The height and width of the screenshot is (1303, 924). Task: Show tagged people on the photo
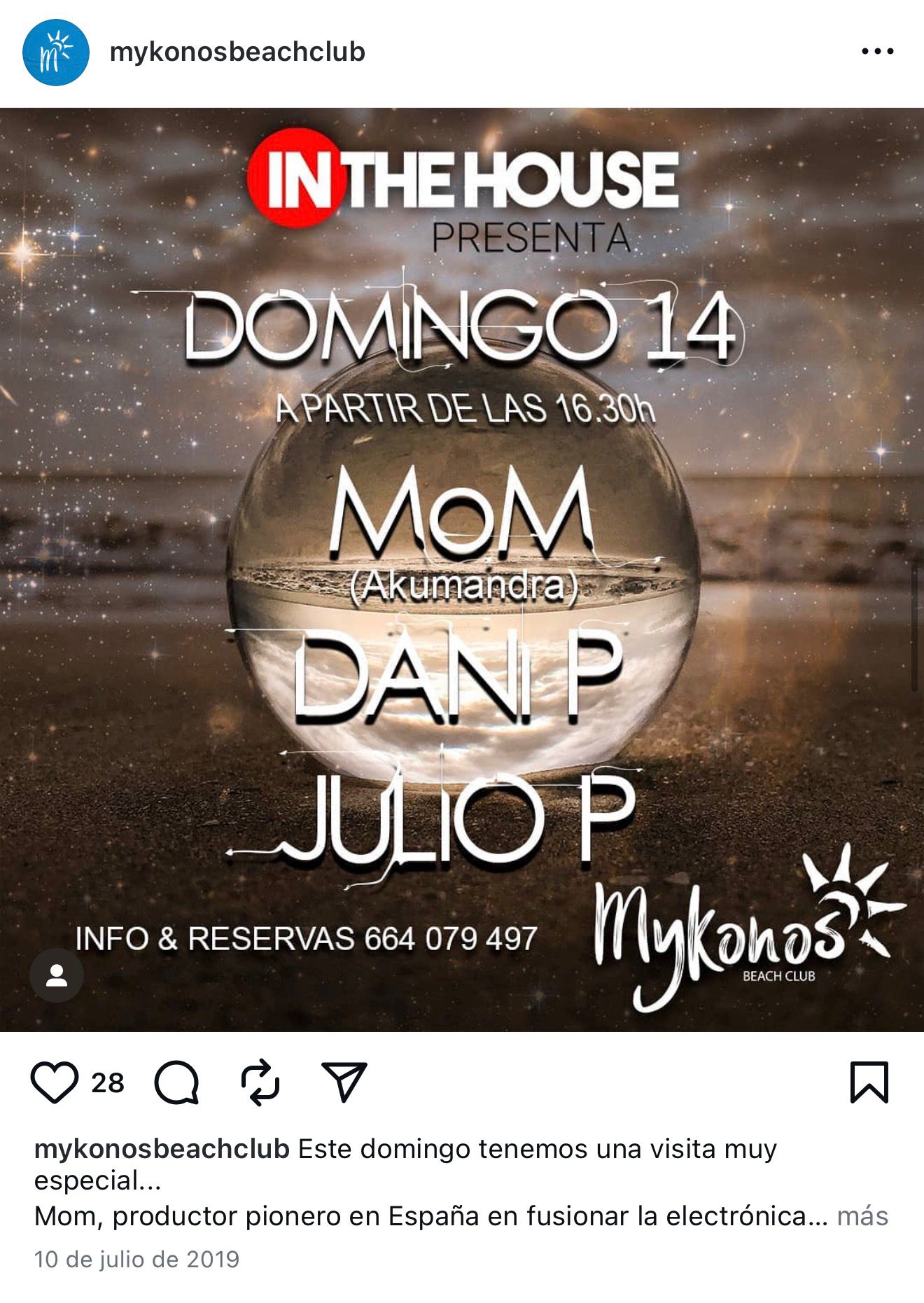pos(57,975)
